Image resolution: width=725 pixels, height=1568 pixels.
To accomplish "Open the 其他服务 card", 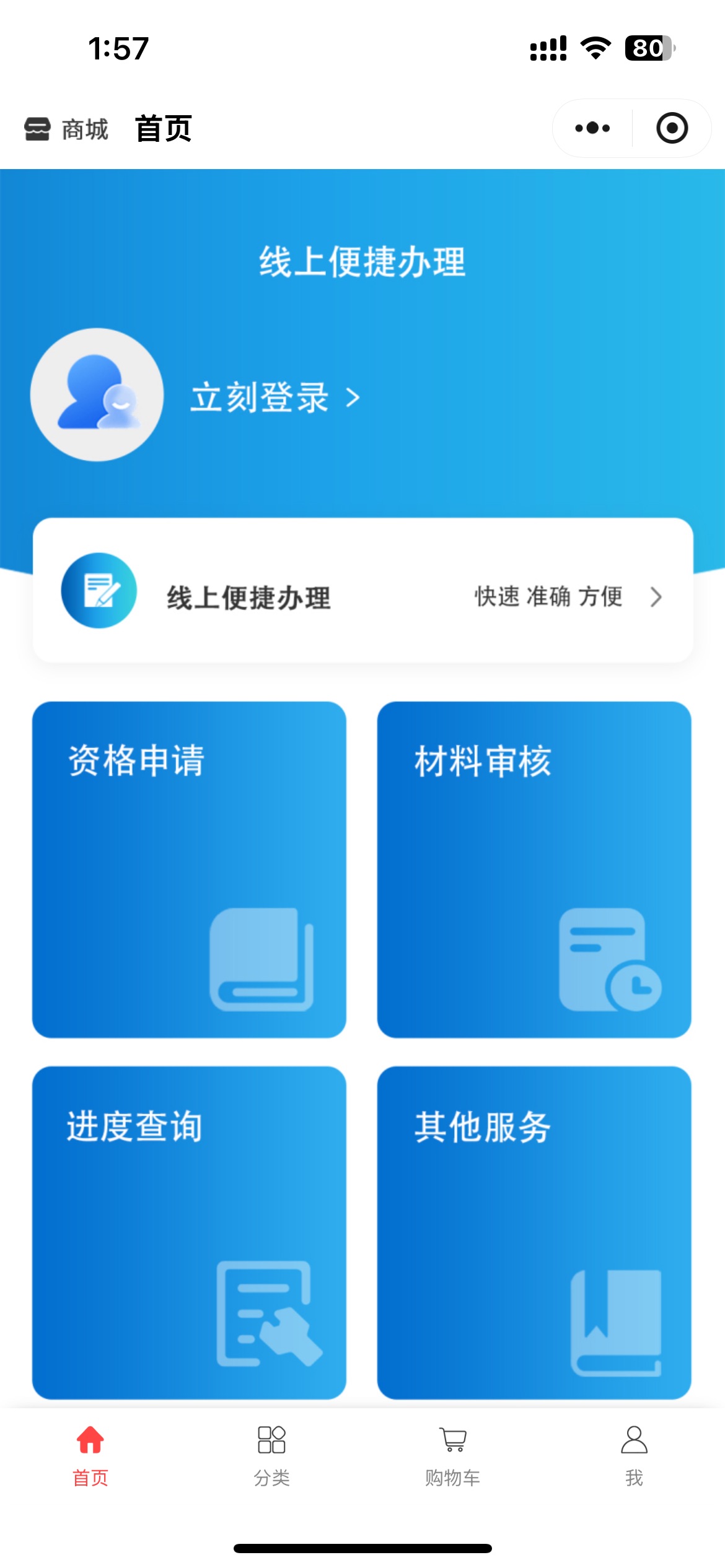I will 534,1232.
